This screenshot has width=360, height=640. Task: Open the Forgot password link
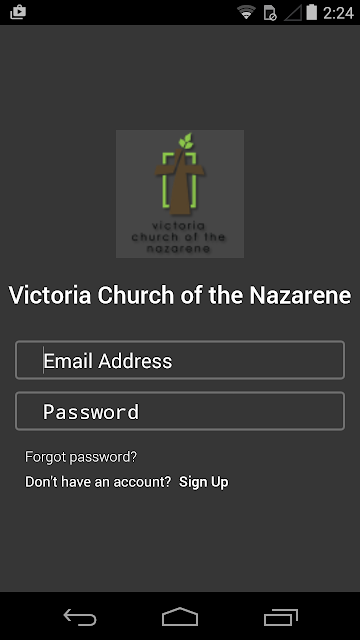pyautogui.click(x=81, y=457)
